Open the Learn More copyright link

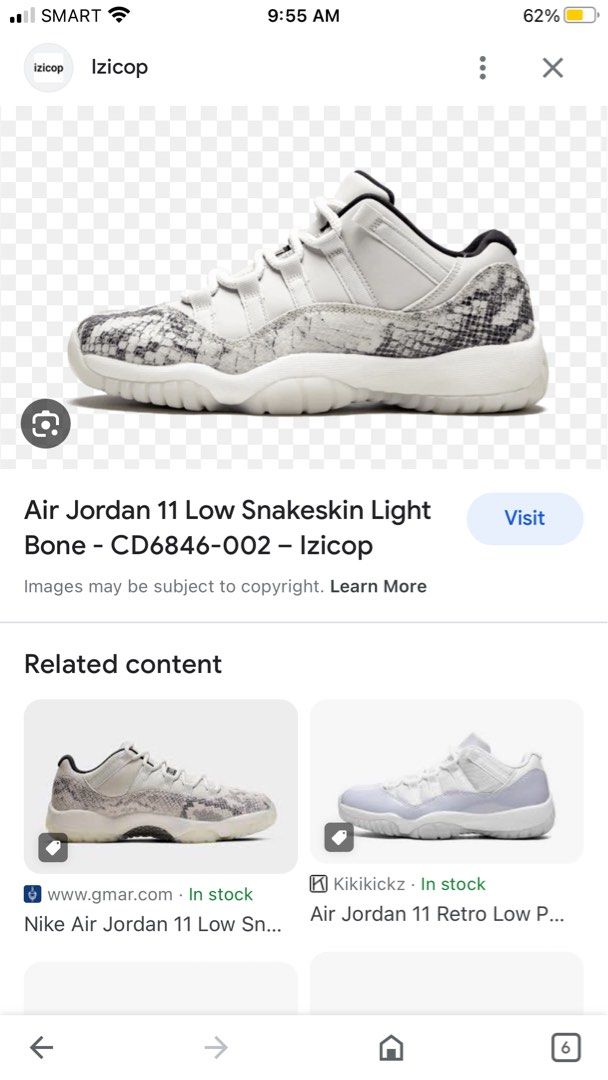(x=378, y=587)
